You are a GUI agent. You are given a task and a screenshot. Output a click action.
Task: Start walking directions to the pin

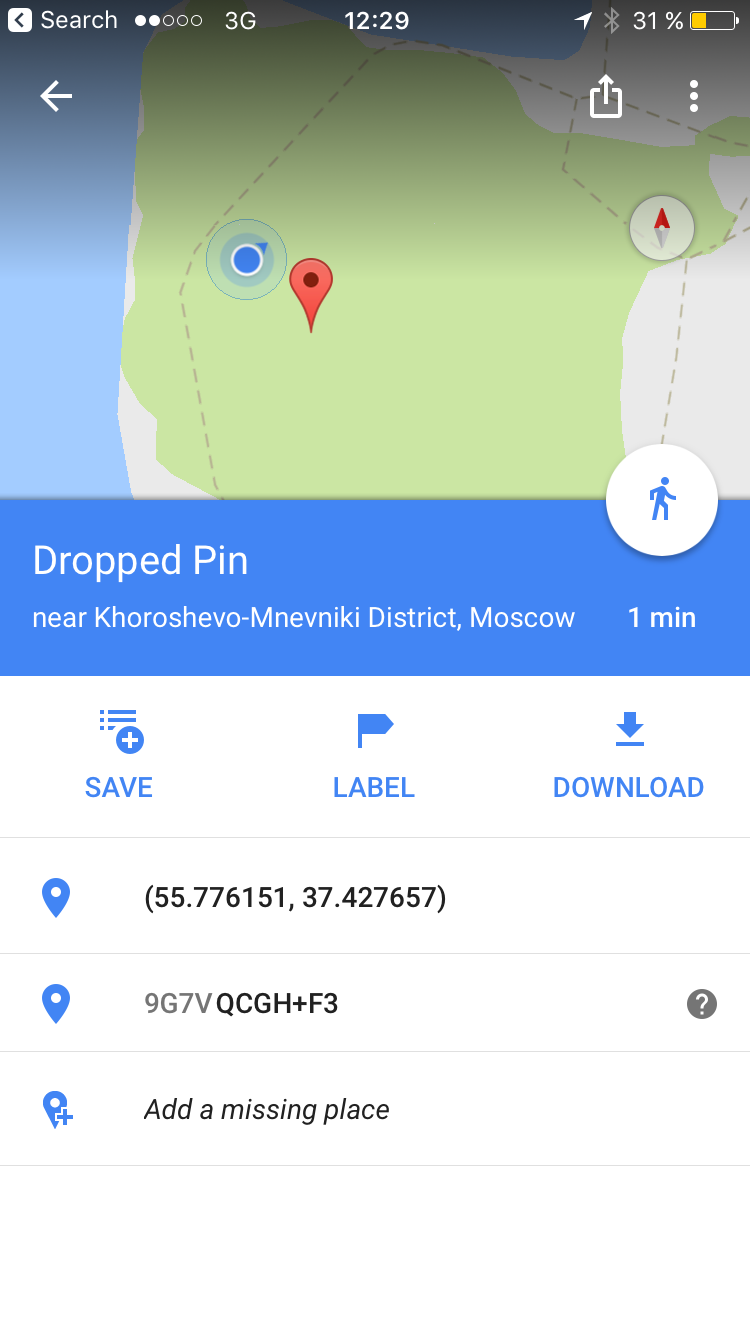[x=661, y=500]
